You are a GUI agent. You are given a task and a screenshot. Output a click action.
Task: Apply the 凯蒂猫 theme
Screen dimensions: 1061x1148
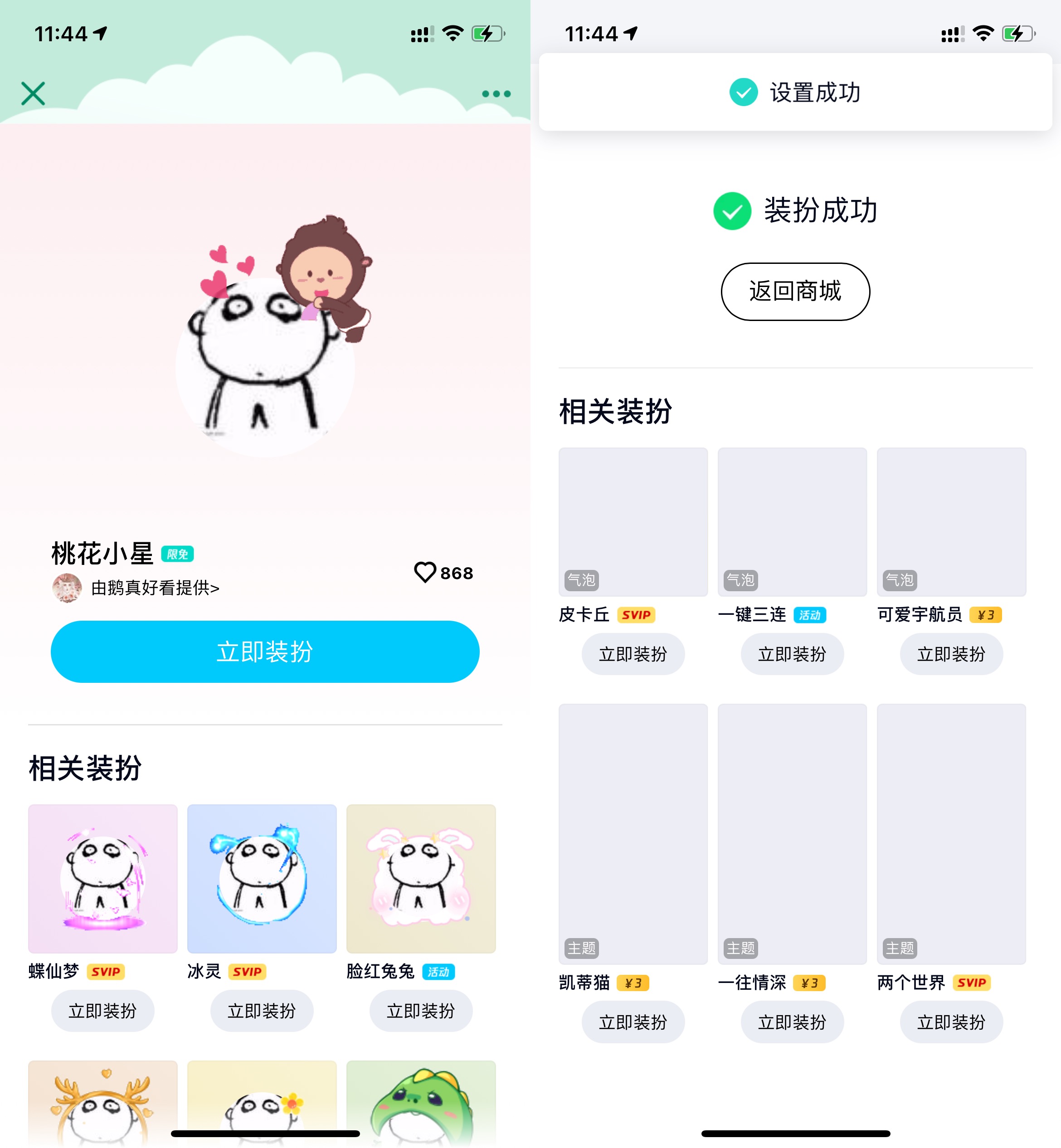(633, 1022)
